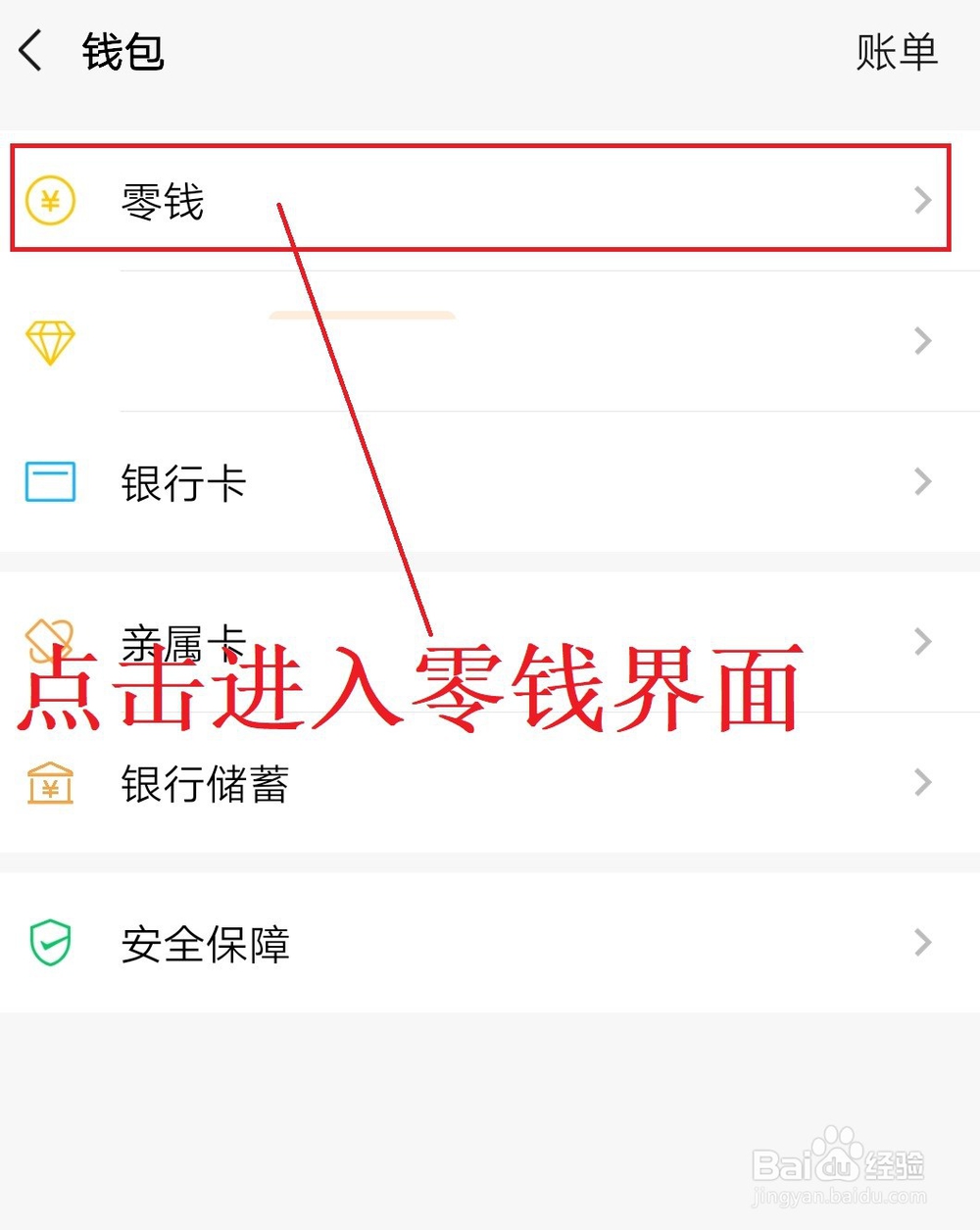Open 账单 at the top right
The height and width of the screenshot is (1230, 980).
click(x=895, y=51)
